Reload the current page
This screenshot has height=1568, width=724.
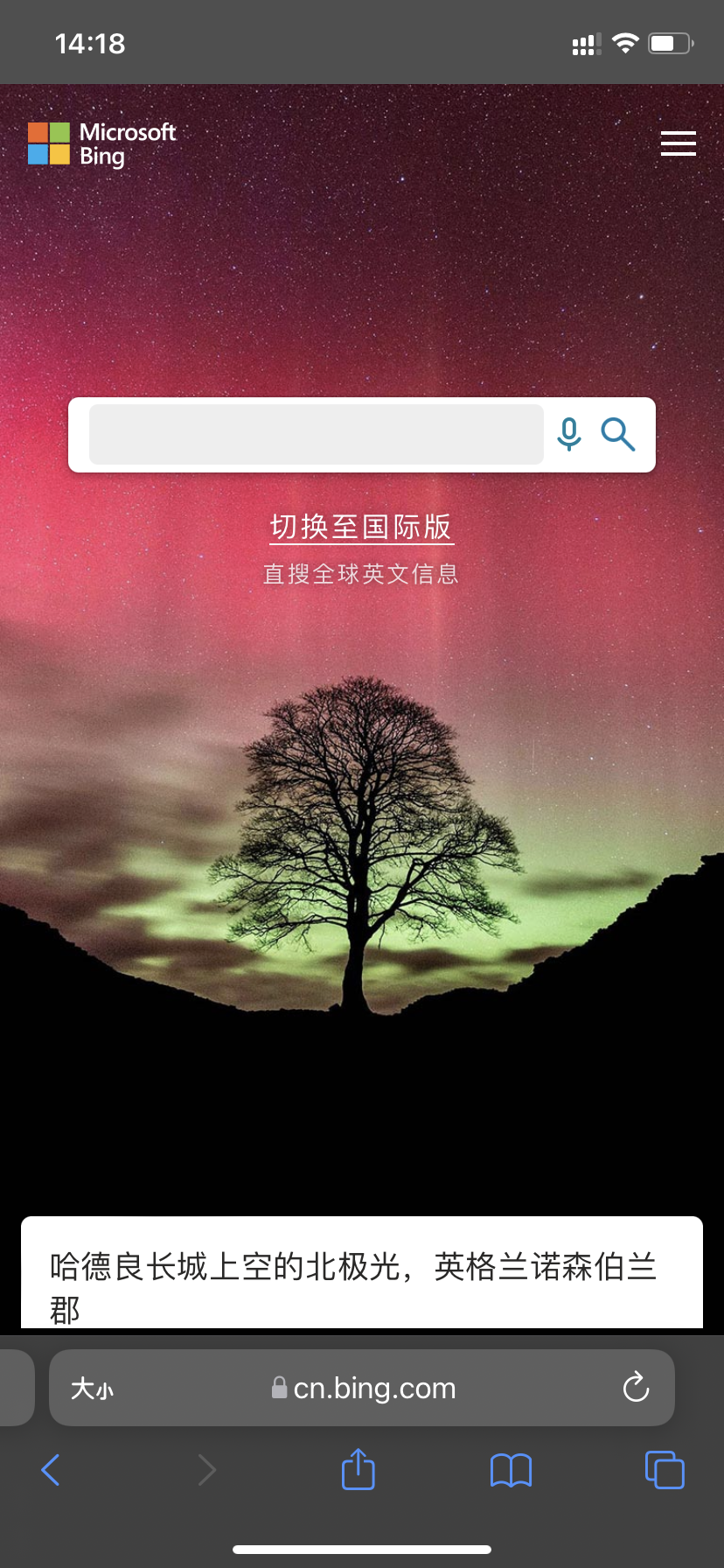(636, 1388)
